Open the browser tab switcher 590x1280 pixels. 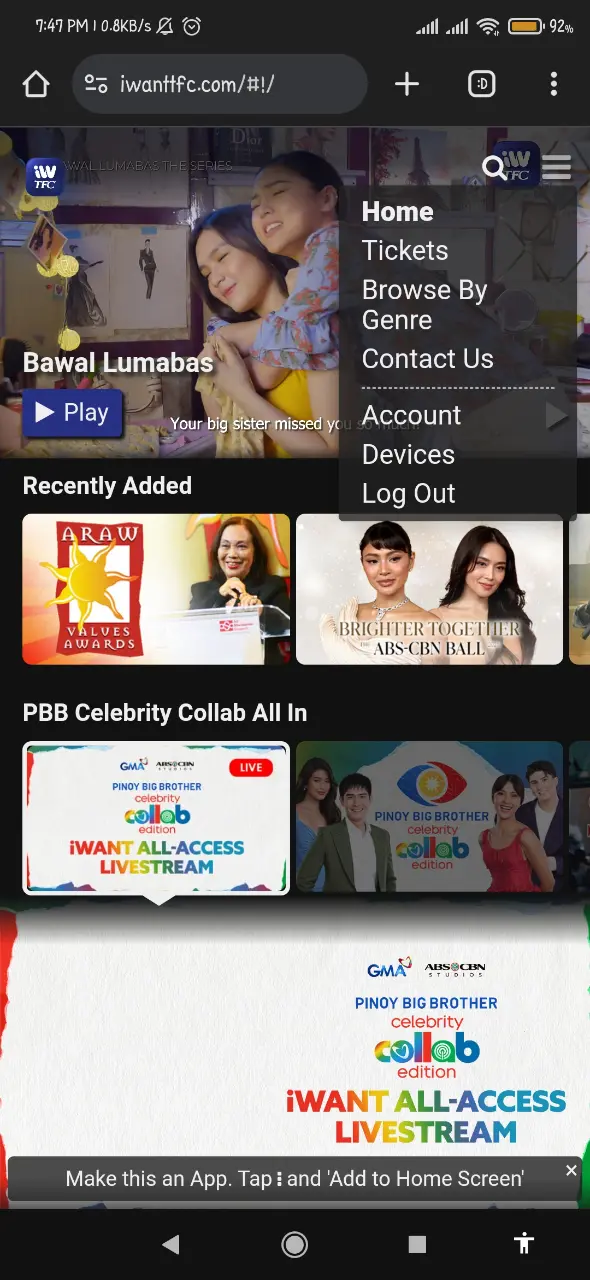482,84
